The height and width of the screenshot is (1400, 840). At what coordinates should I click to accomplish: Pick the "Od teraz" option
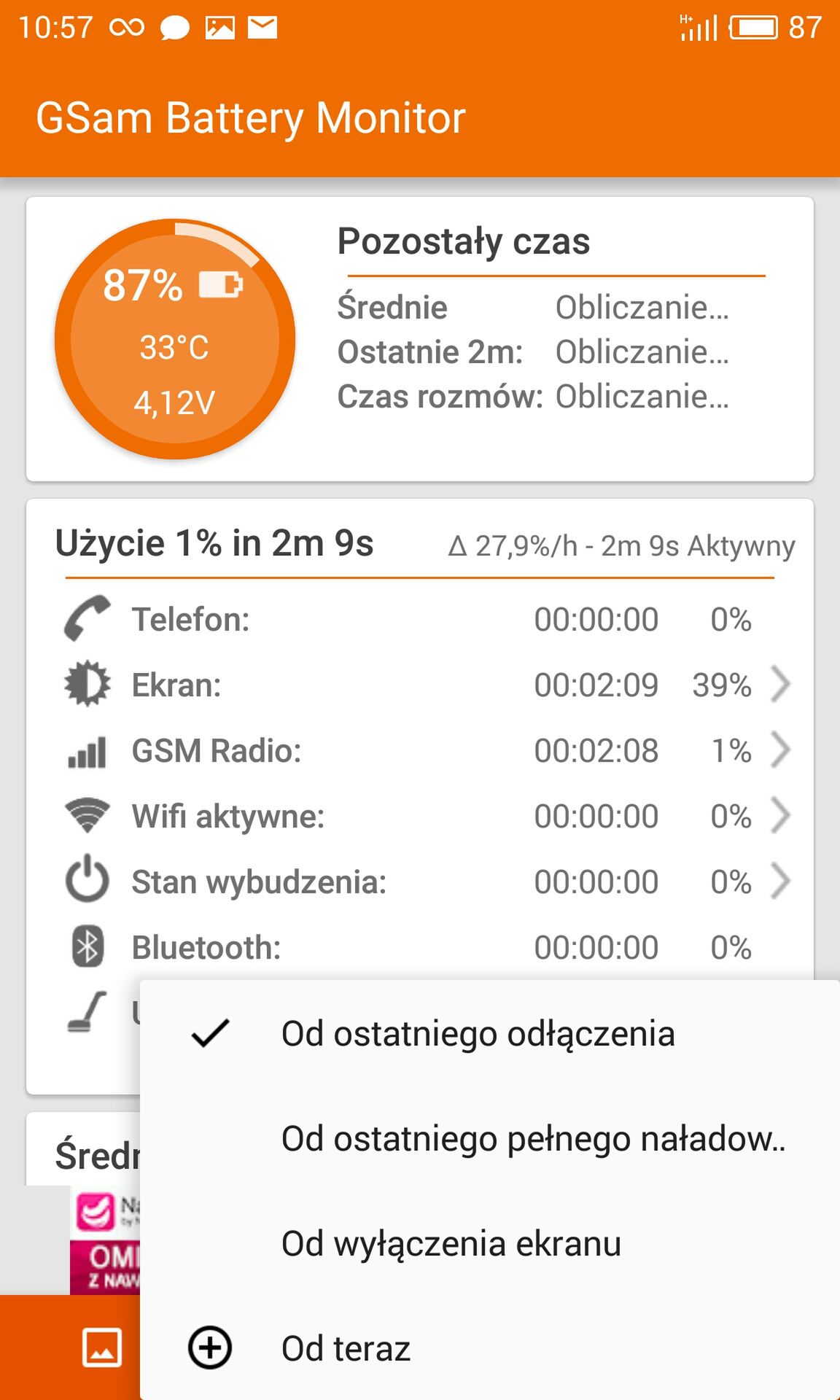[x=490, y=1348]
